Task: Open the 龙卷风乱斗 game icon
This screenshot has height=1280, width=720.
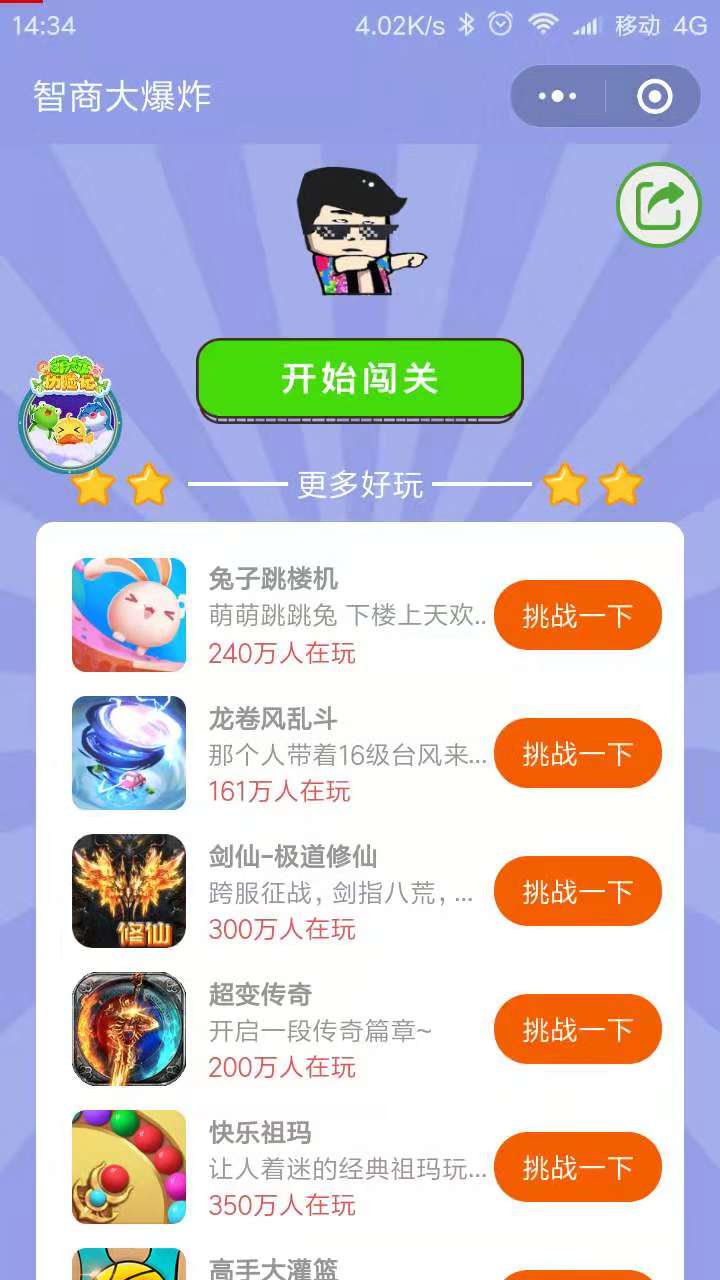Action: pos(129,753)
